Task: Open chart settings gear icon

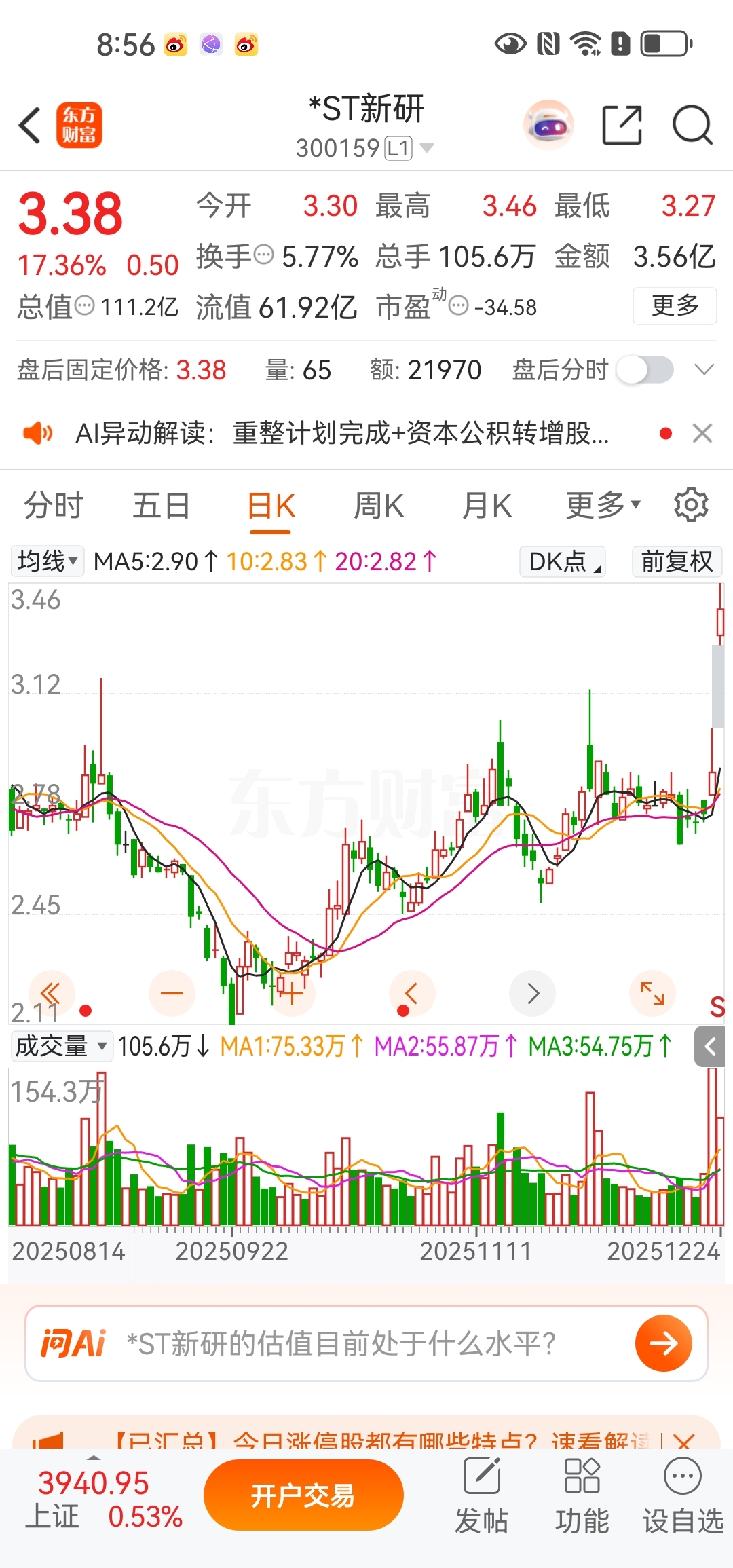Action: 691,505
